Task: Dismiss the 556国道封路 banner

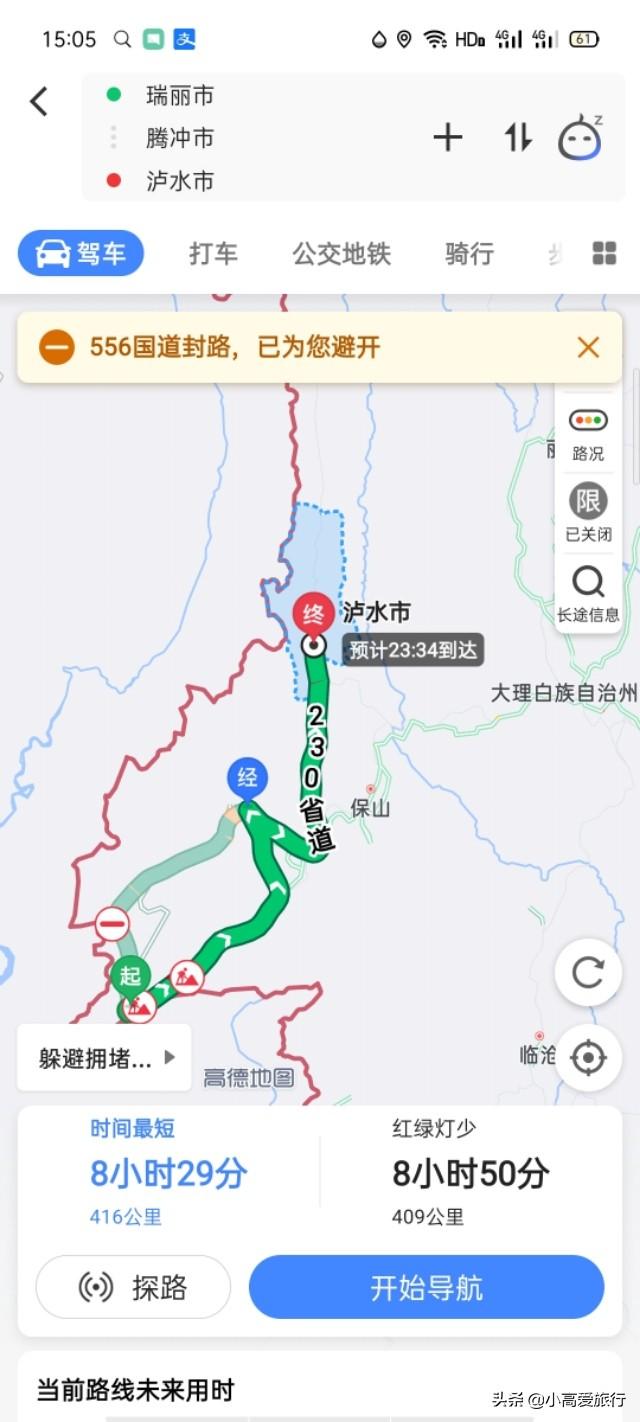Action: click(588, 347)
